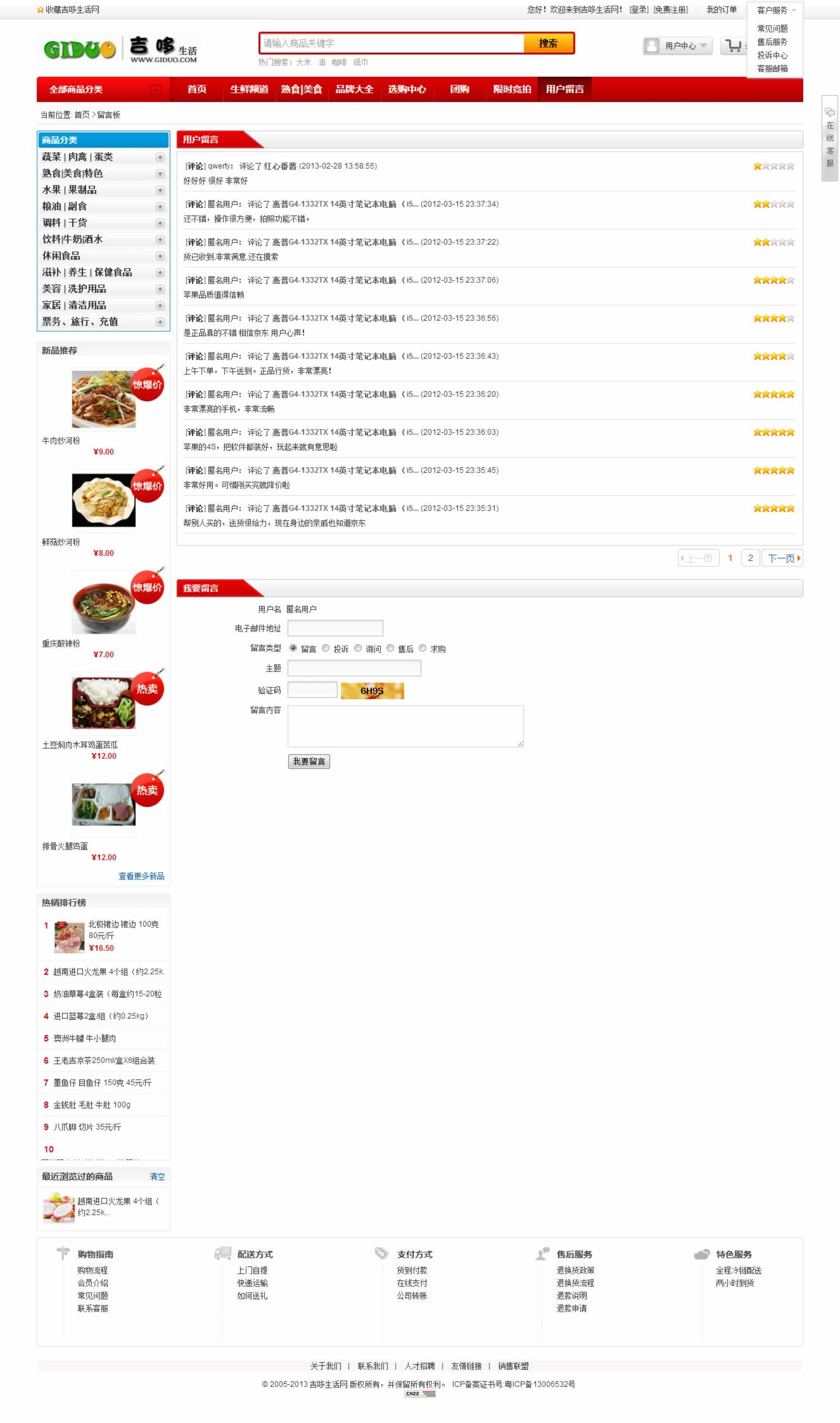Select the 售后 message type
Screen dimensions: 840x1423
click(390, 648)
